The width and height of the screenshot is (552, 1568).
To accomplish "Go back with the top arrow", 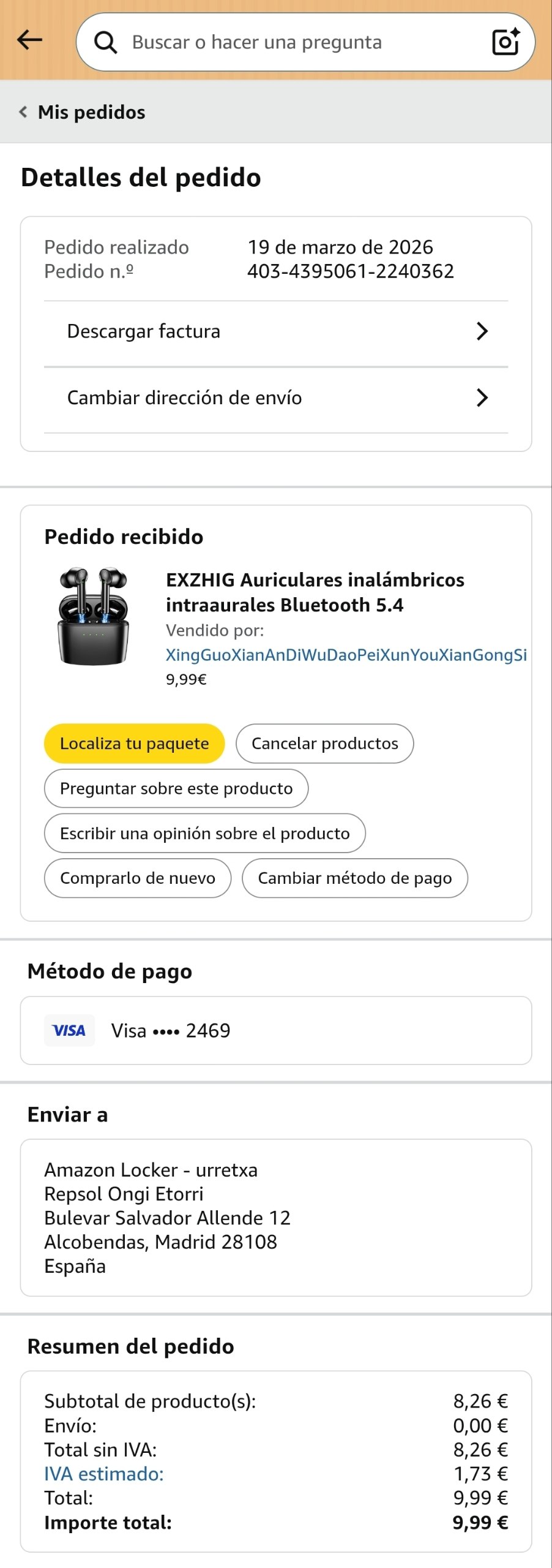I will pyautogui.click(x=29, y=41).
